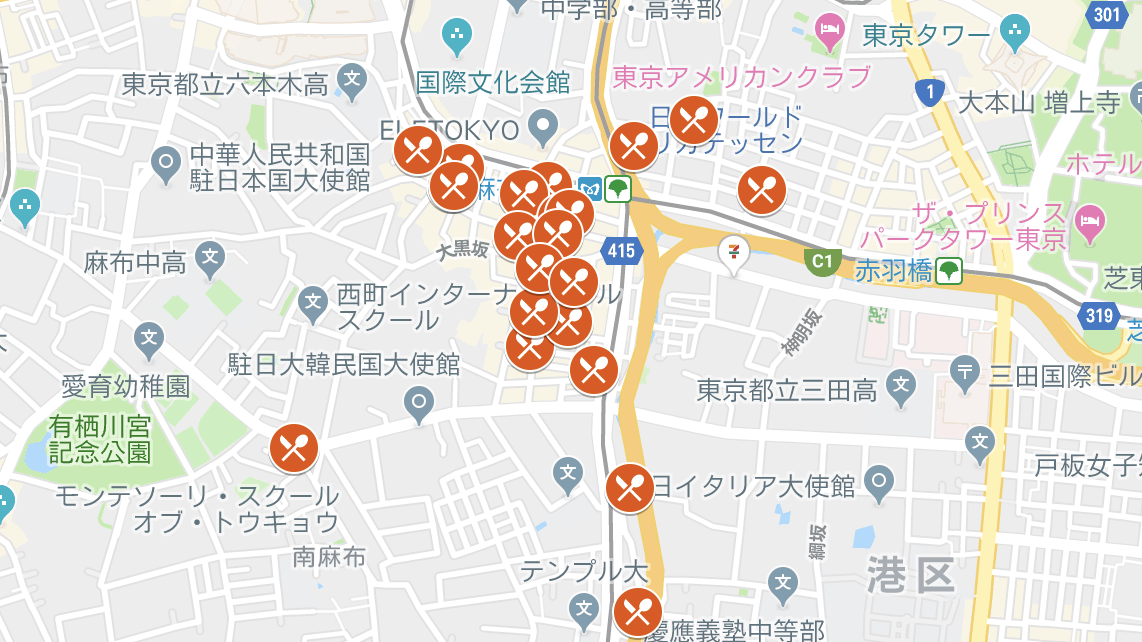Tap the 7-Eleven store marker
Screen dimensions: 1142x642
735,250
